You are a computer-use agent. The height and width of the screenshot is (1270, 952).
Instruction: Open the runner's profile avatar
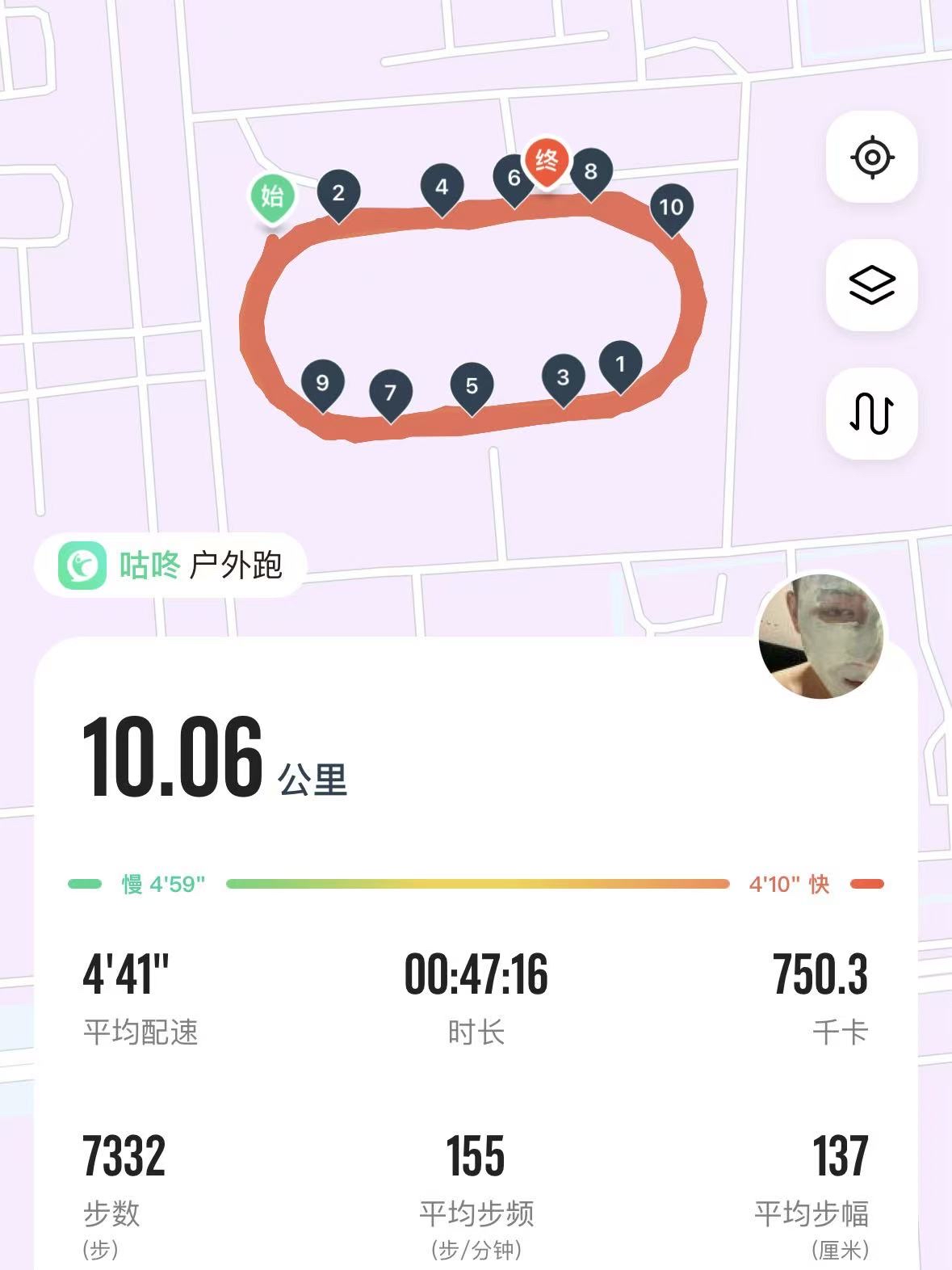[820, 636]
